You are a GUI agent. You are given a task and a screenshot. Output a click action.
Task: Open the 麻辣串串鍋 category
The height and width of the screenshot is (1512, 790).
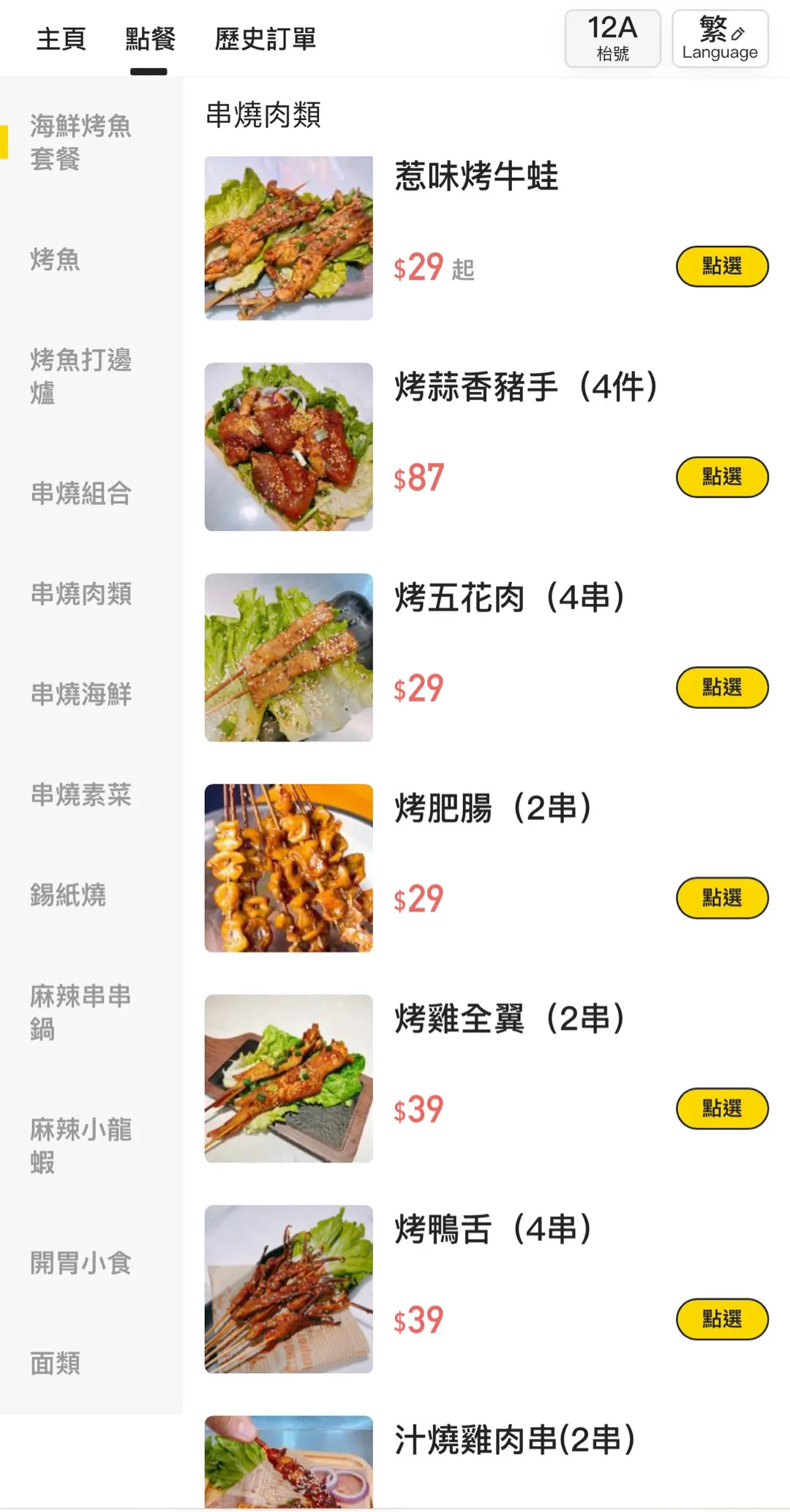(x=80, y=1012)
